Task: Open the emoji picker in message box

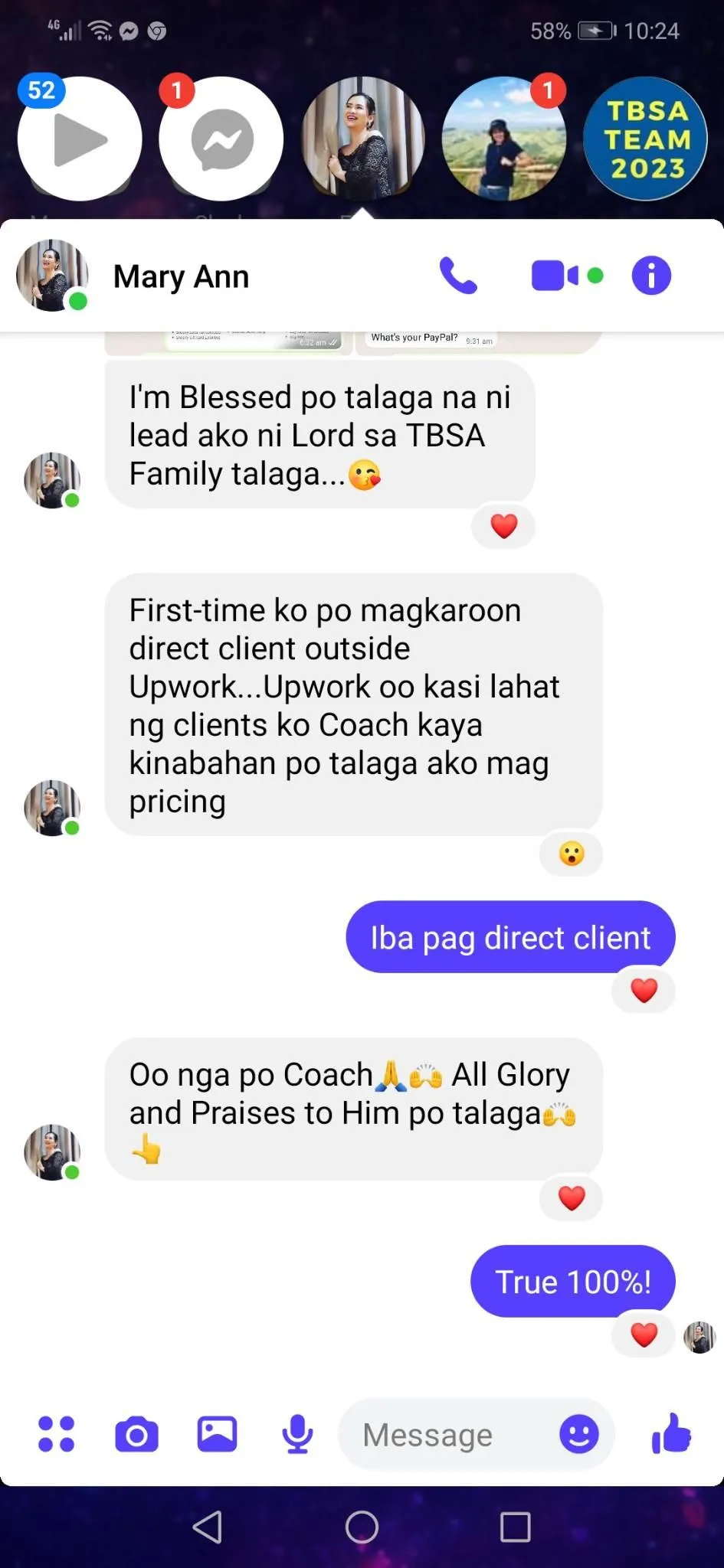Action: pos(579,1434)
